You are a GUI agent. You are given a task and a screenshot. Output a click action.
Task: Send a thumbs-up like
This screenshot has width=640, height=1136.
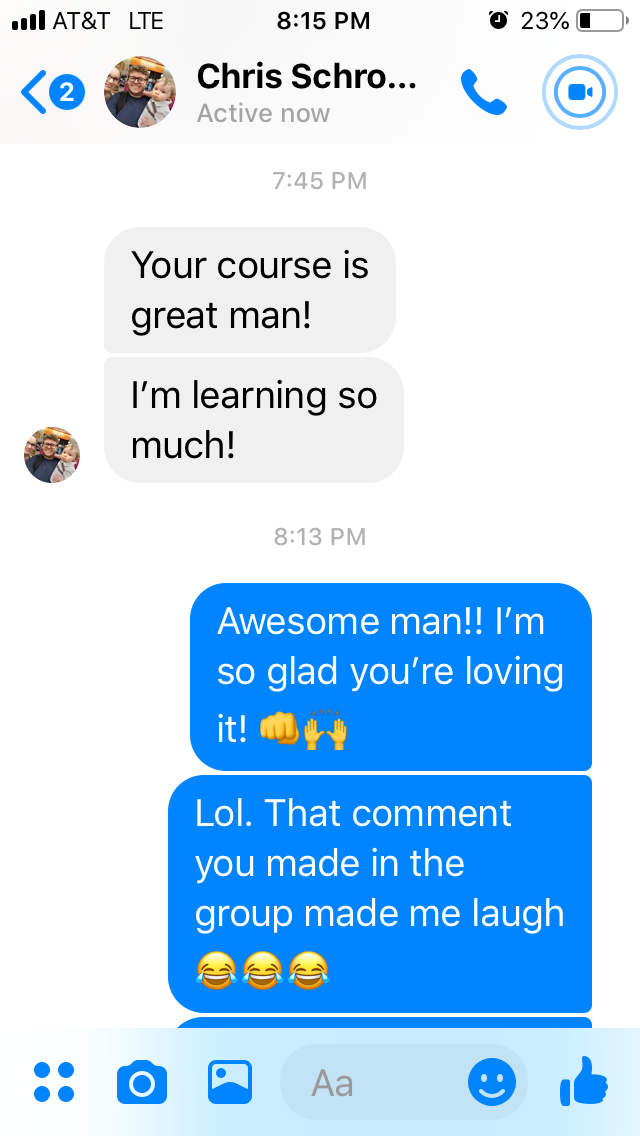[584, 1082]
